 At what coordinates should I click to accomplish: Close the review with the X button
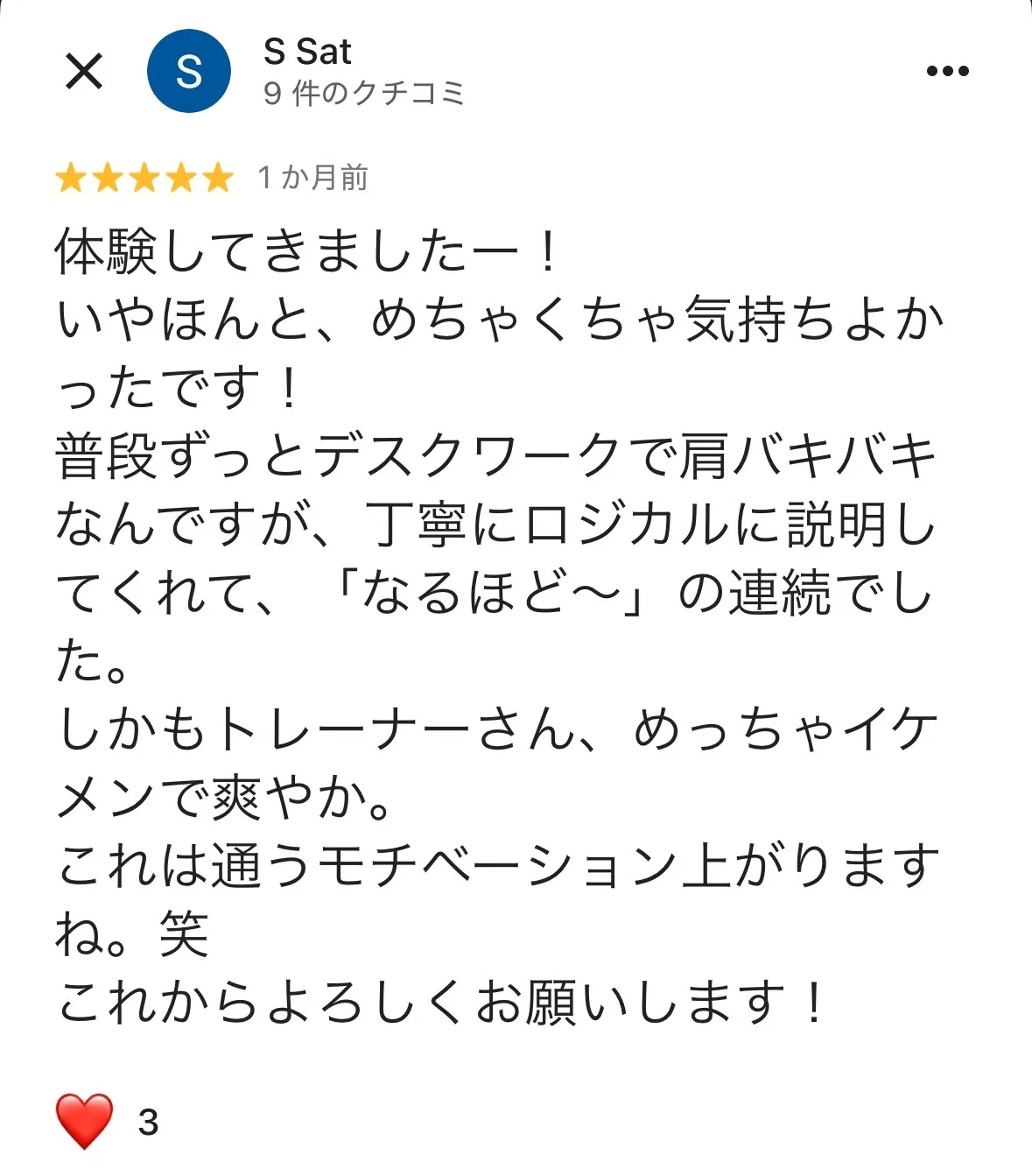[84, 71]
